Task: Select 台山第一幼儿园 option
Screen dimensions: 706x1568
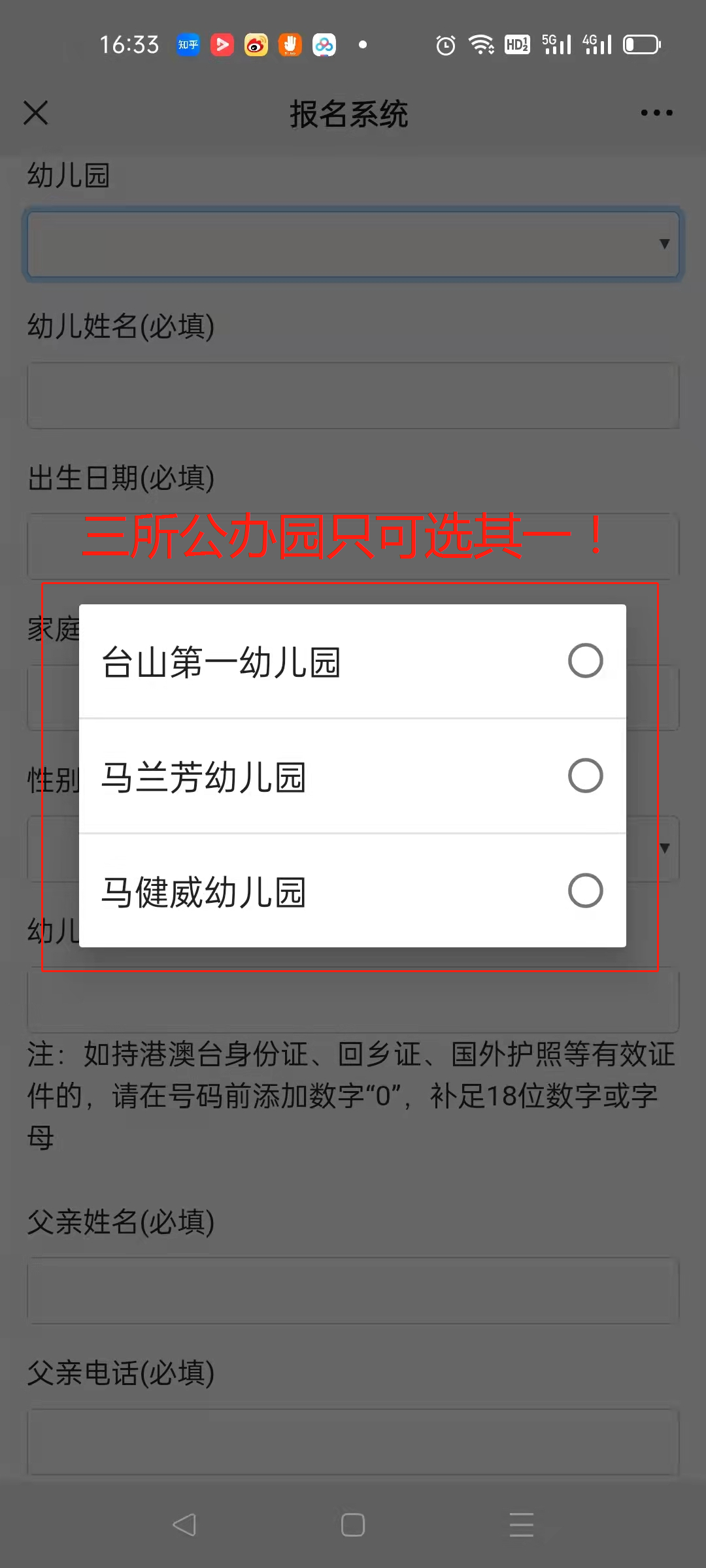Action: 352,661
